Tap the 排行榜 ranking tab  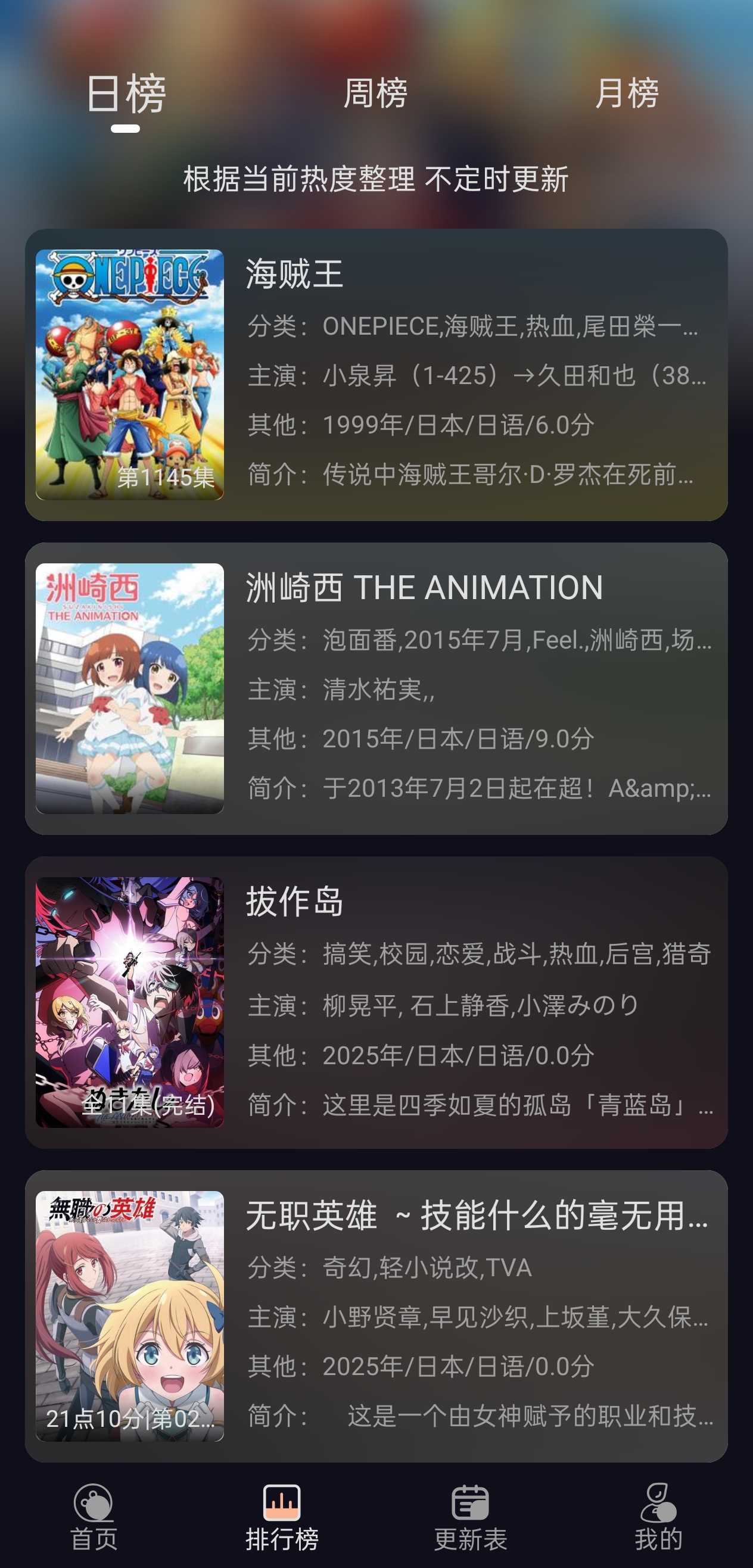click(282, 1517)
